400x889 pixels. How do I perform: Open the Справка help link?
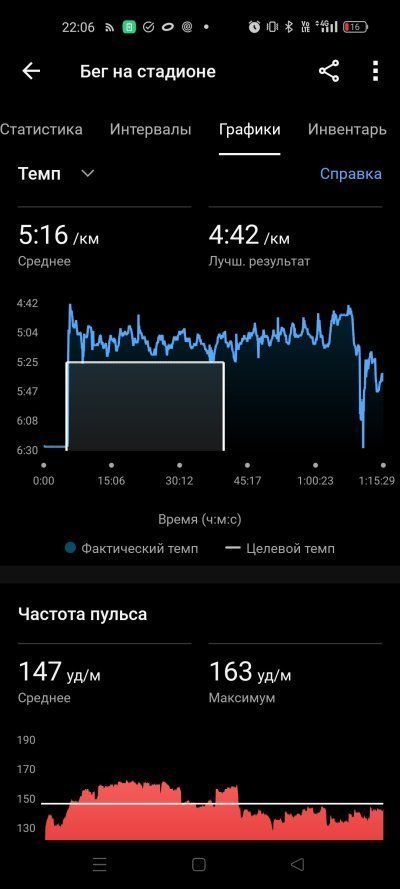tap(351, 173)
